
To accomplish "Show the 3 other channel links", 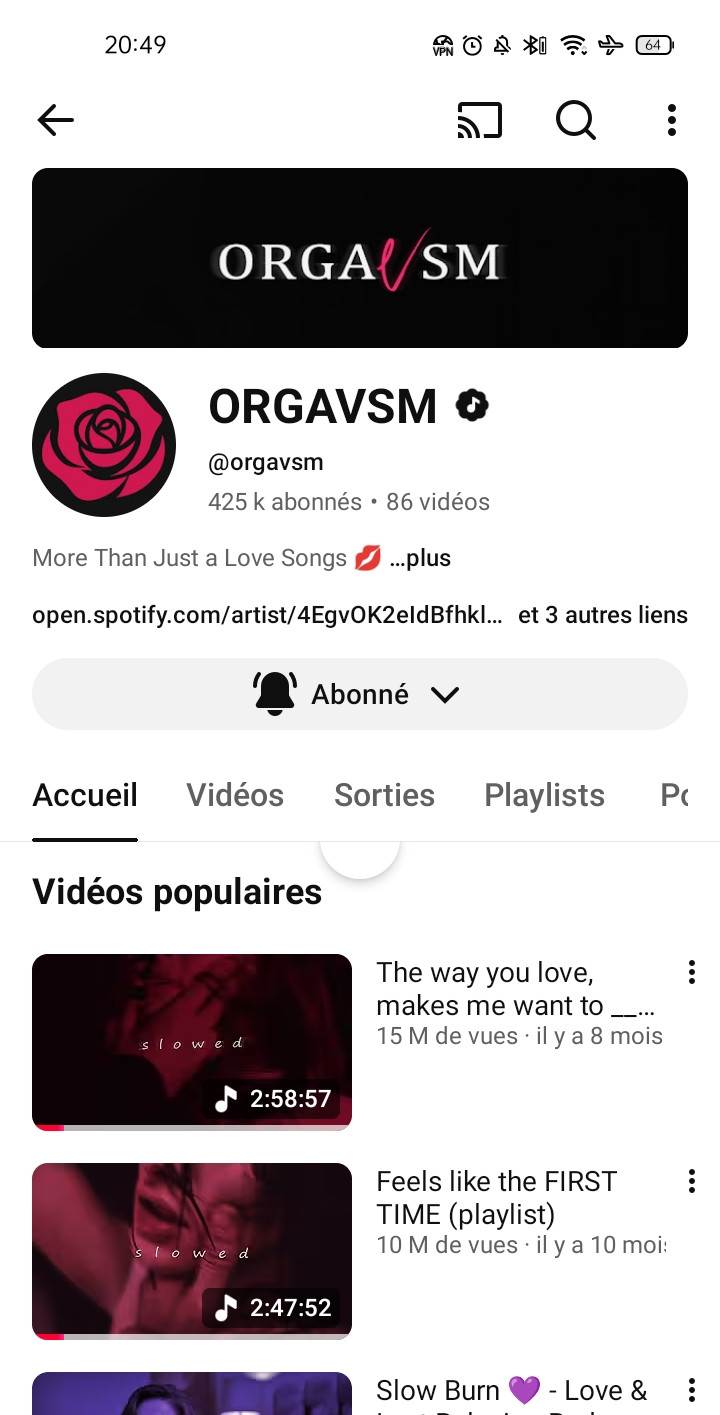I will click(602, 615).
